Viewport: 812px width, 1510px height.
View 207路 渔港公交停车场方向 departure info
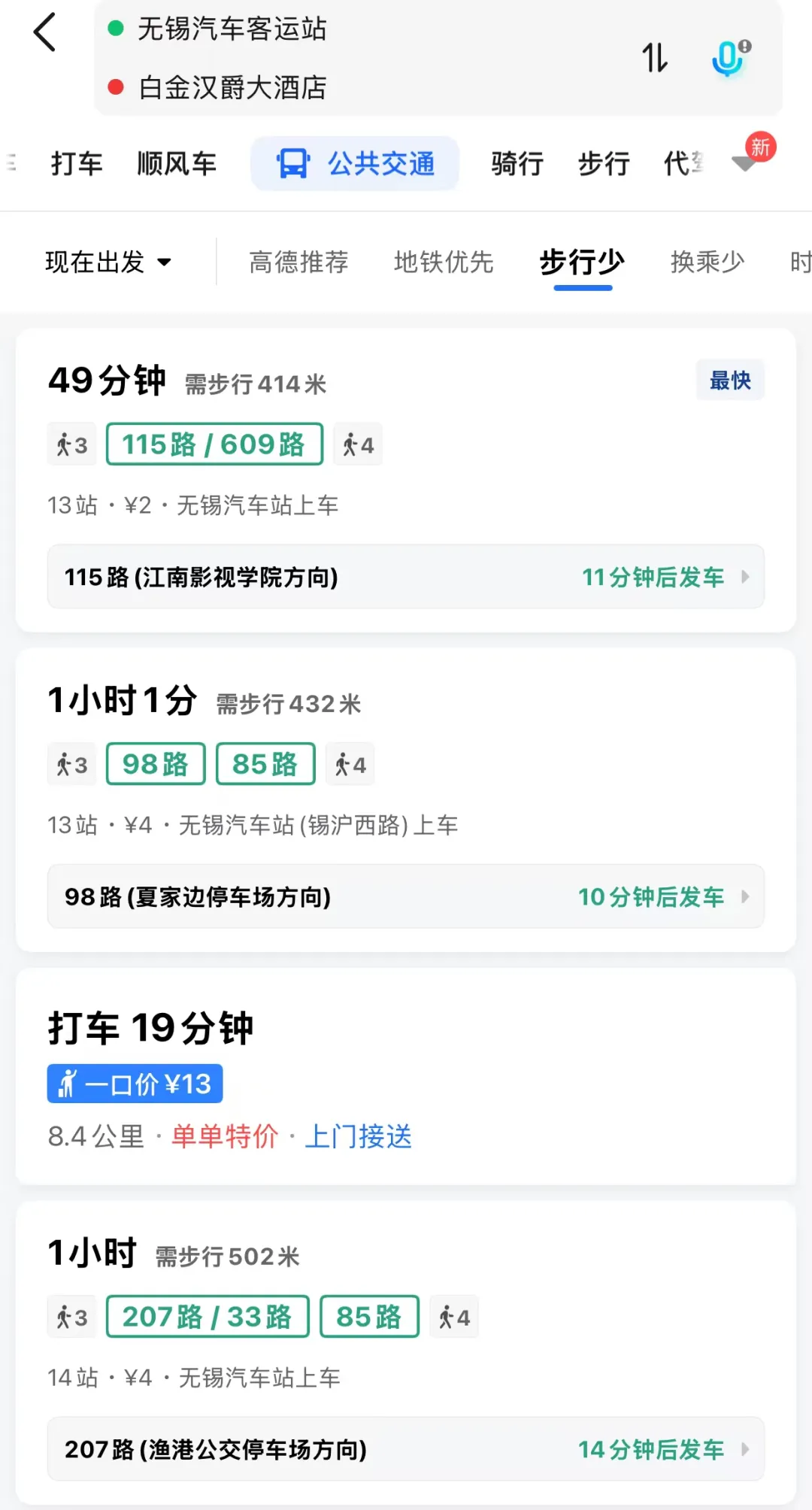click(406, 1449)
